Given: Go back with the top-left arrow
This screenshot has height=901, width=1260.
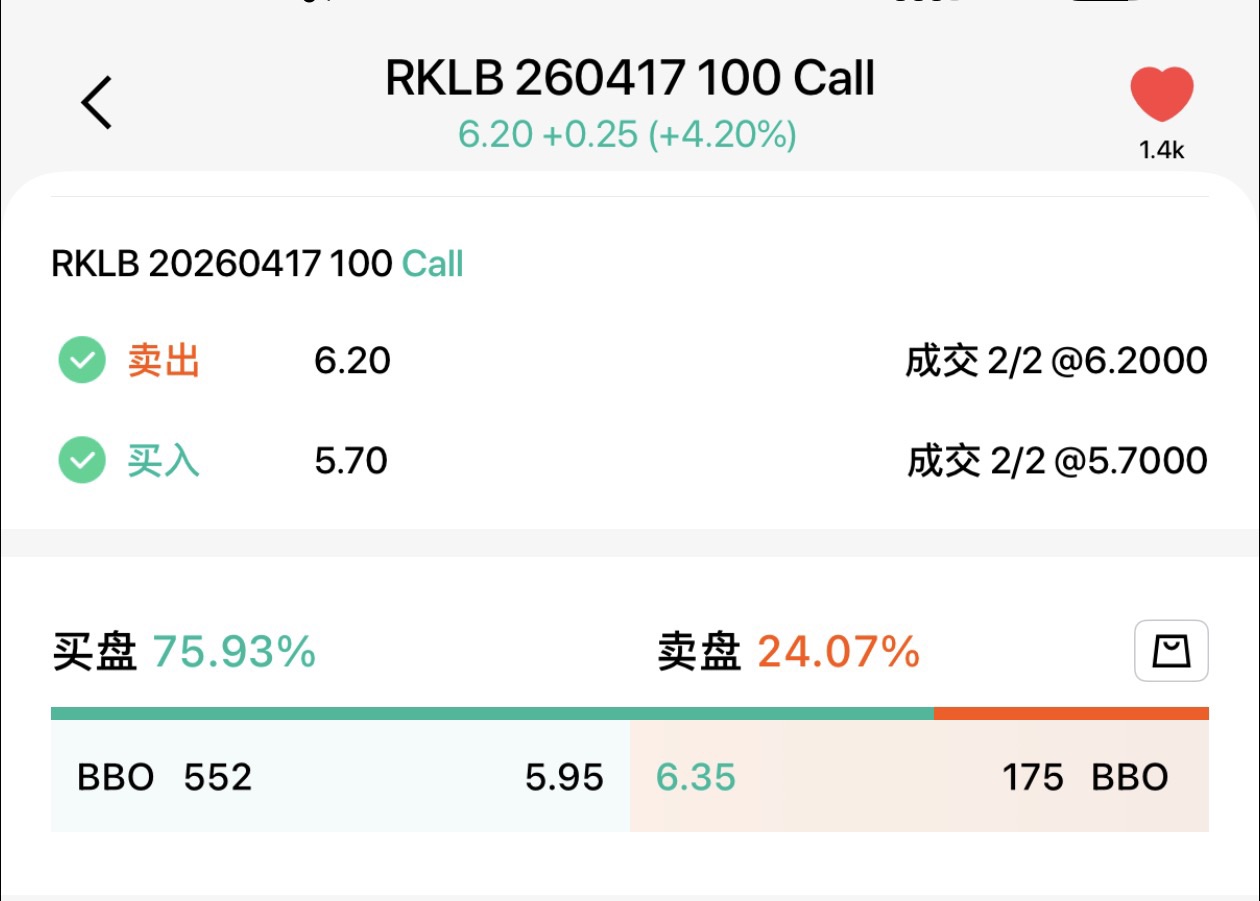Looking at the screenshot, I should click(x=97, y=102).
